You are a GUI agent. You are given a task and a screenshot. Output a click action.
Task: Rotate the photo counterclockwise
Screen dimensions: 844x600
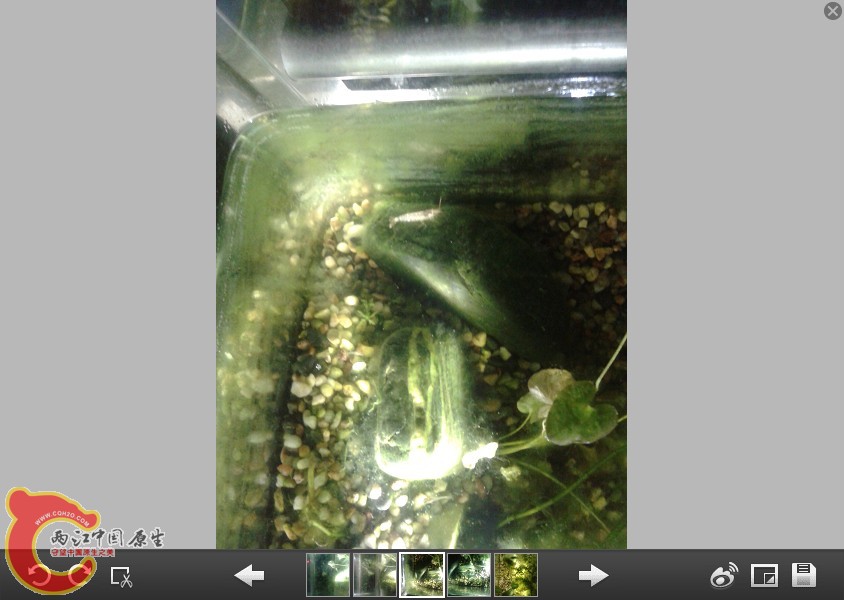click(39, 575)
